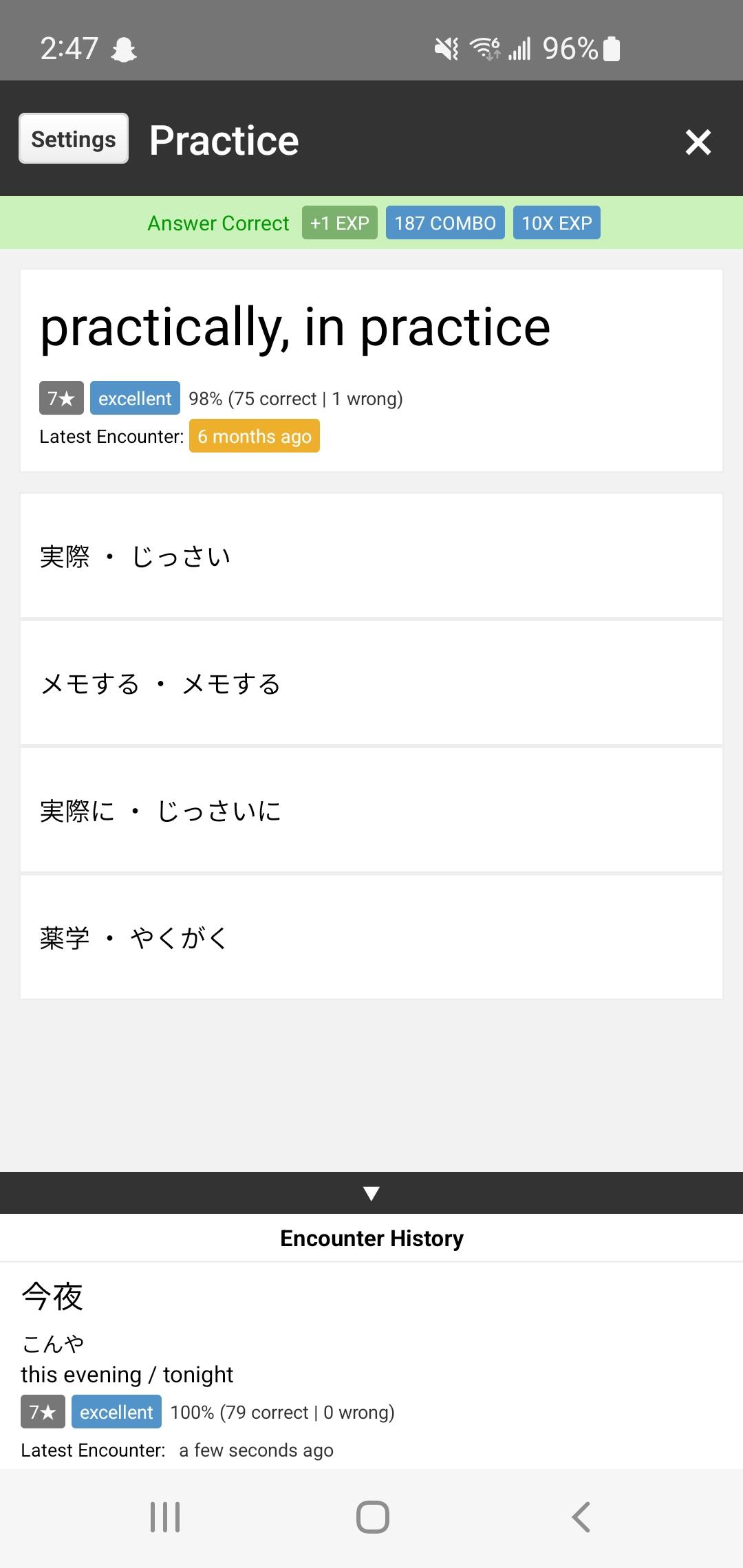Screen dimensions: 743x1568
Task: Select the answer 実際 ・ じっさい
Action: (x=371, y=556)
